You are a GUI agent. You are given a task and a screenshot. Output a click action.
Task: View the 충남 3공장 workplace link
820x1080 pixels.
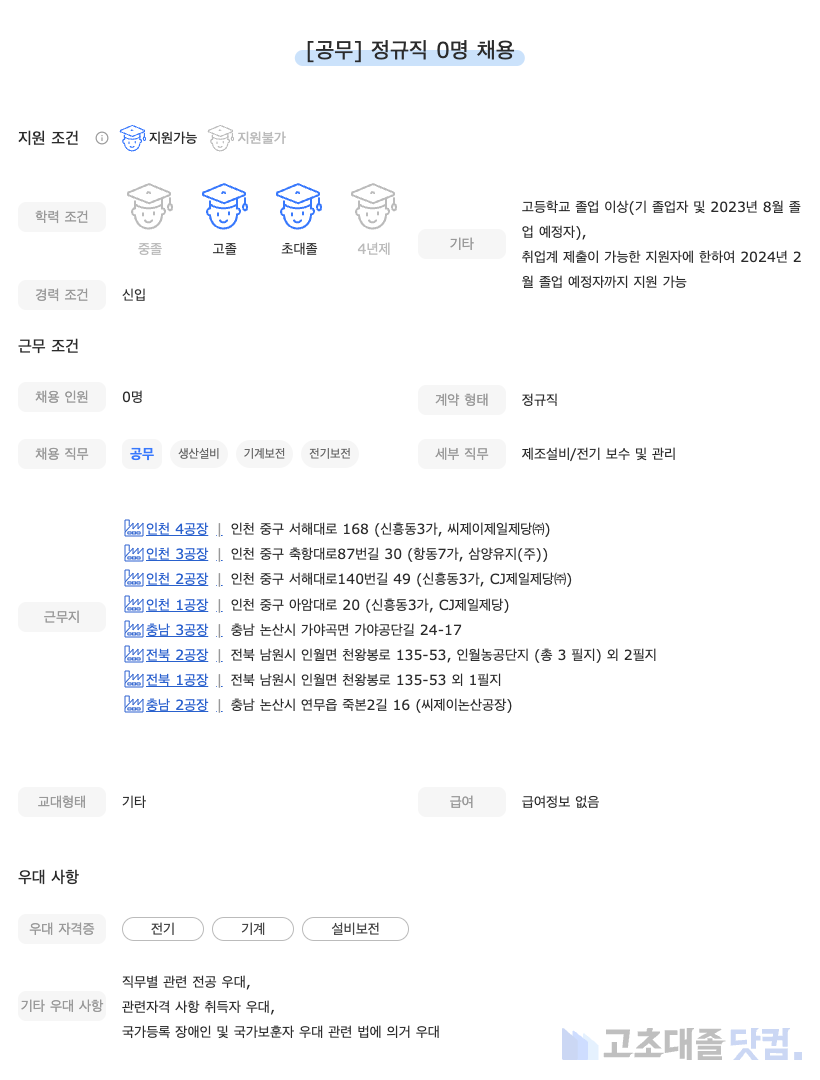(176, 630)
